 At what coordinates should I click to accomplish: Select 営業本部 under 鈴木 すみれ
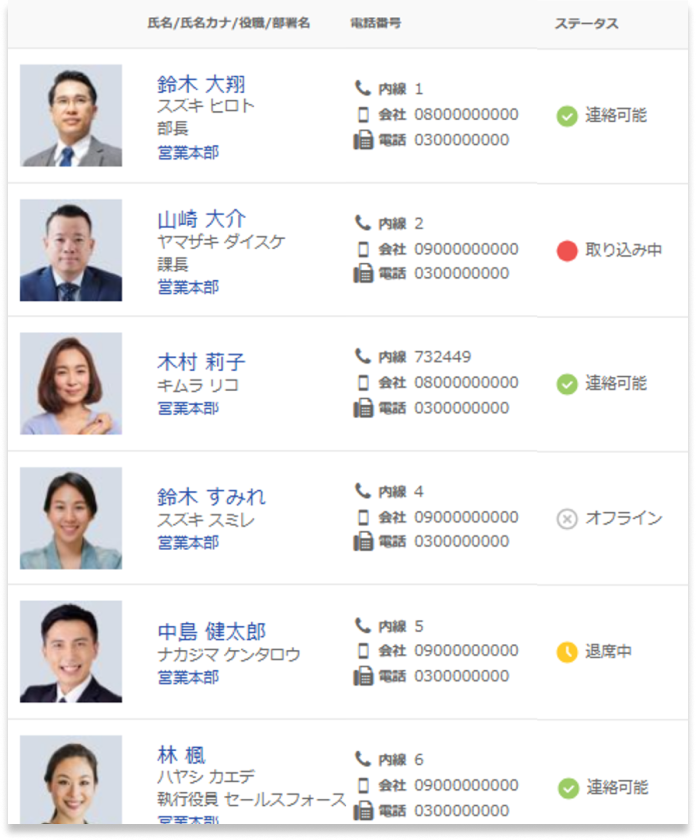point(188,543)
